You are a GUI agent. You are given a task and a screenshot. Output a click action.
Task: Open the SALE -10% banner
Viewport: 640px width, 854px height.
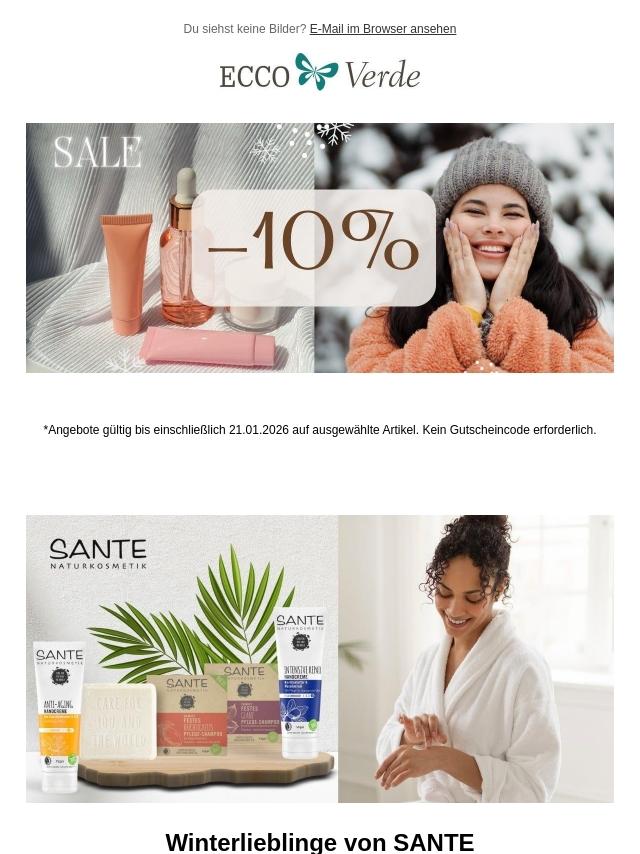pyautogui.click(x=320, y=248)
